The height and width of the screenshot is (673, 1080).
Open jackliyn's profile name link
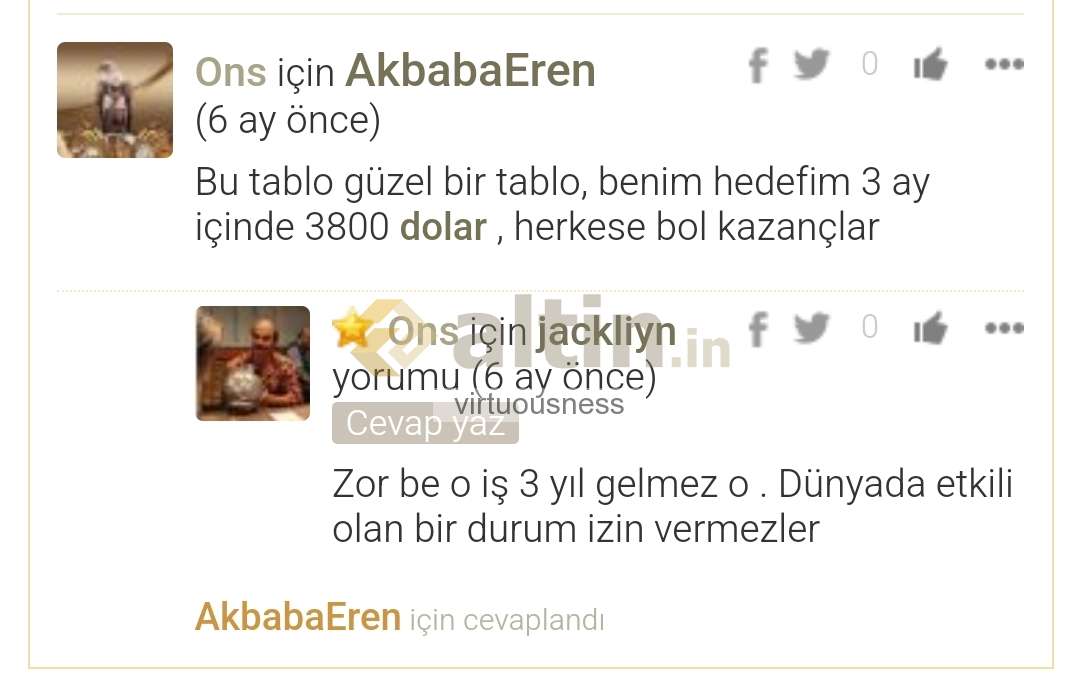606,332
